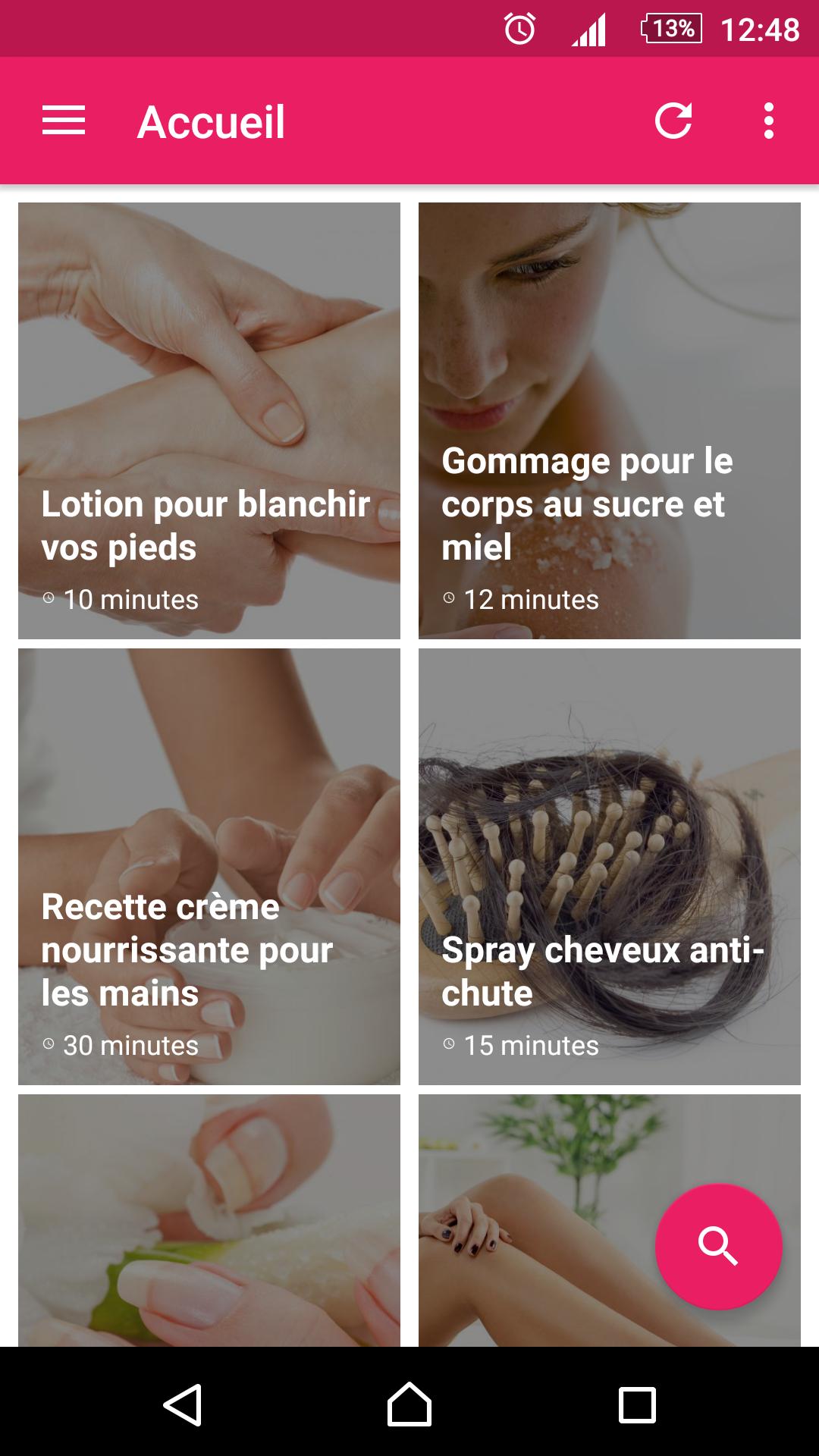
Task: Select 'Recette crème nourrissante pour les mains'
Action: pos(209,866)
